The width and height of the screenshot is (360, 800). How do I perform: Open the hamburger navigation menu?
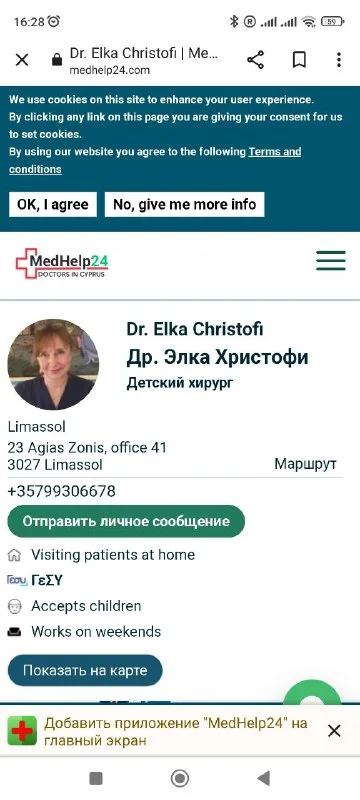(330, 260)
